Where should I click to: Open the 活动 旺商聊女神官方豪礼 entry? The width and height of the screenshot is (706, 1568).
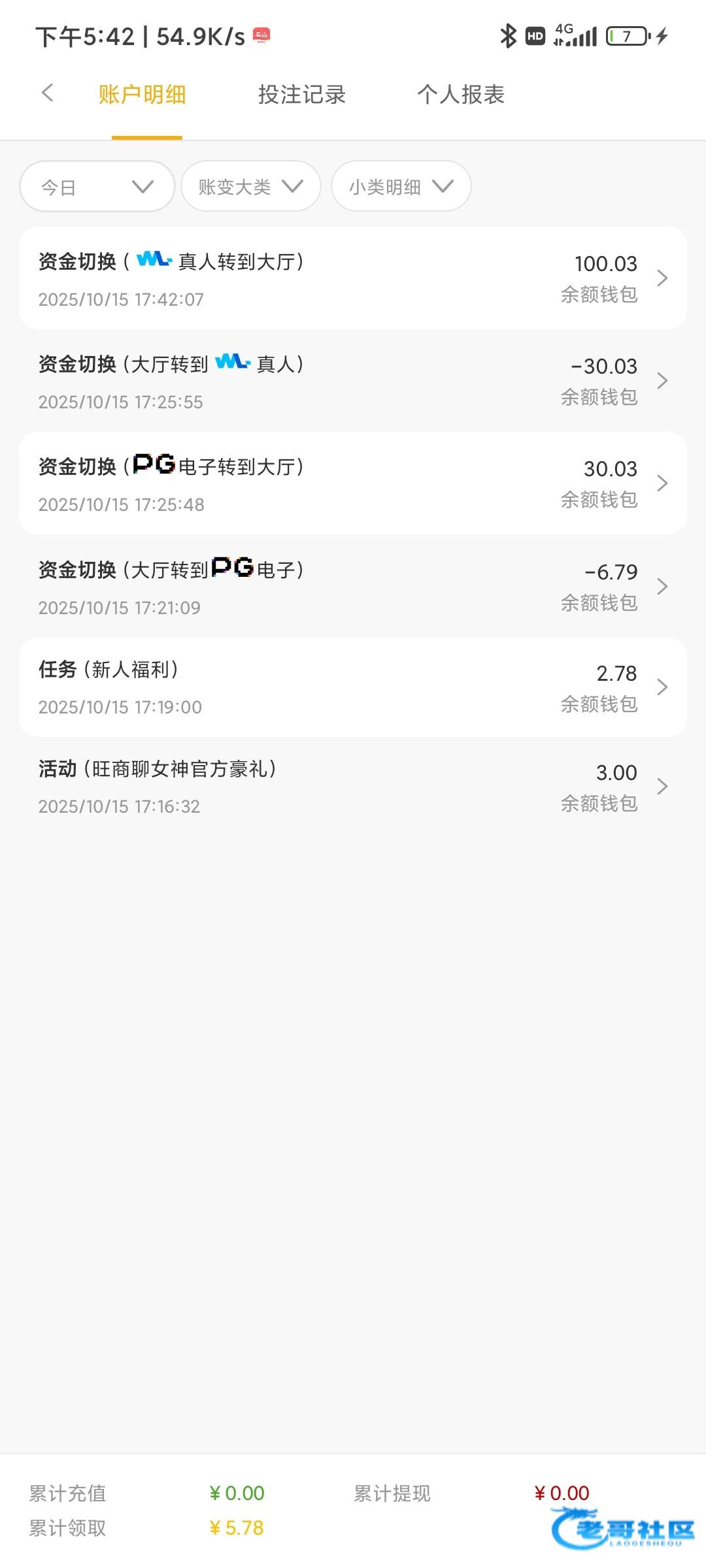coord(353,787)
